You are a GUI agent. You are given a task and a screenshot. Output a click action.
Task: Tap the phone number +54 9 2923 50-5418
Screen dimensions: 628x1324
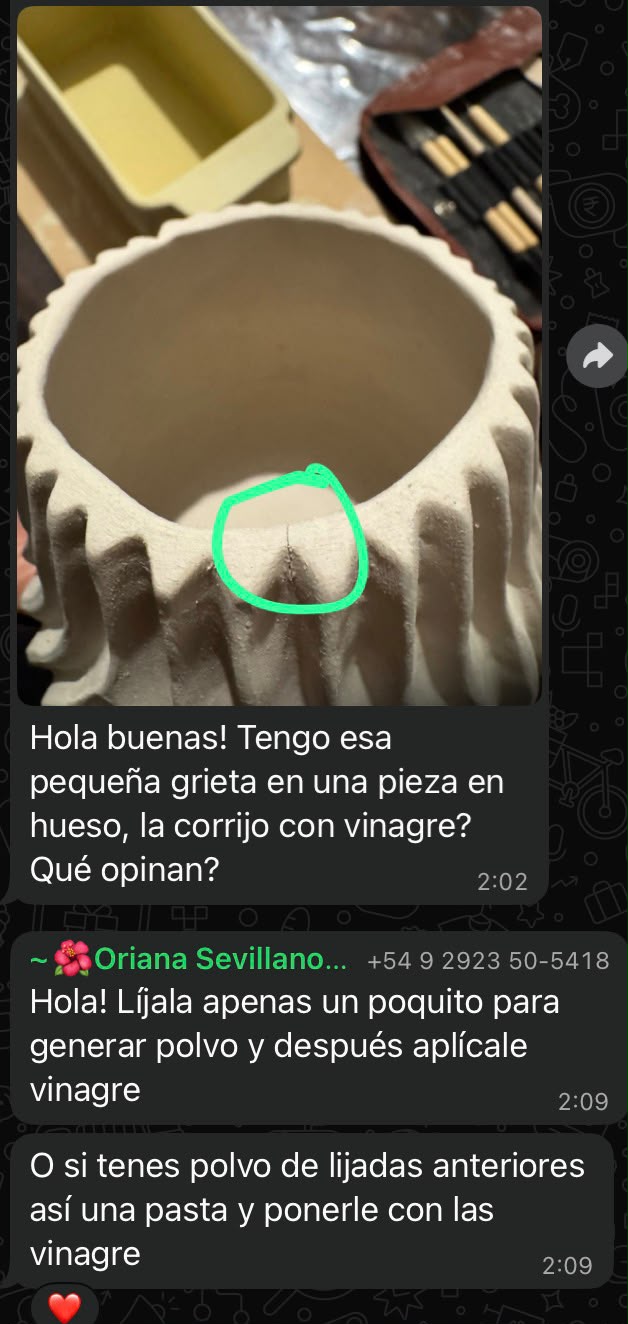tap(488, 961)
